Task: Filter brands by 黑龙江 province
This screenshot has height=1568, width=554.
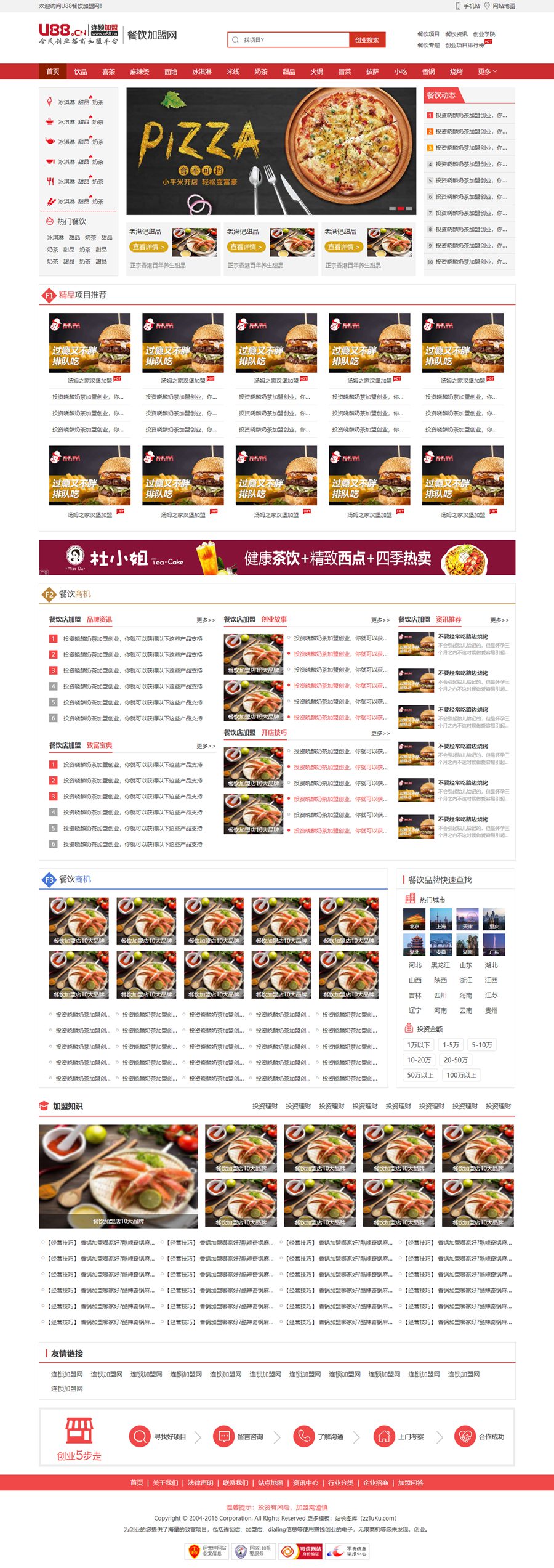Action: pyautogui.click(x=440, y=965)
